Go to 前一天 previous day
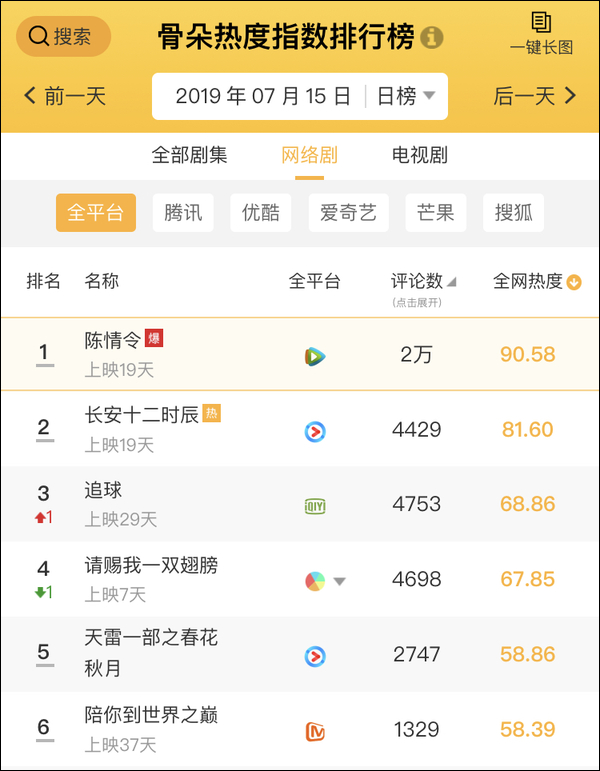 65,96
